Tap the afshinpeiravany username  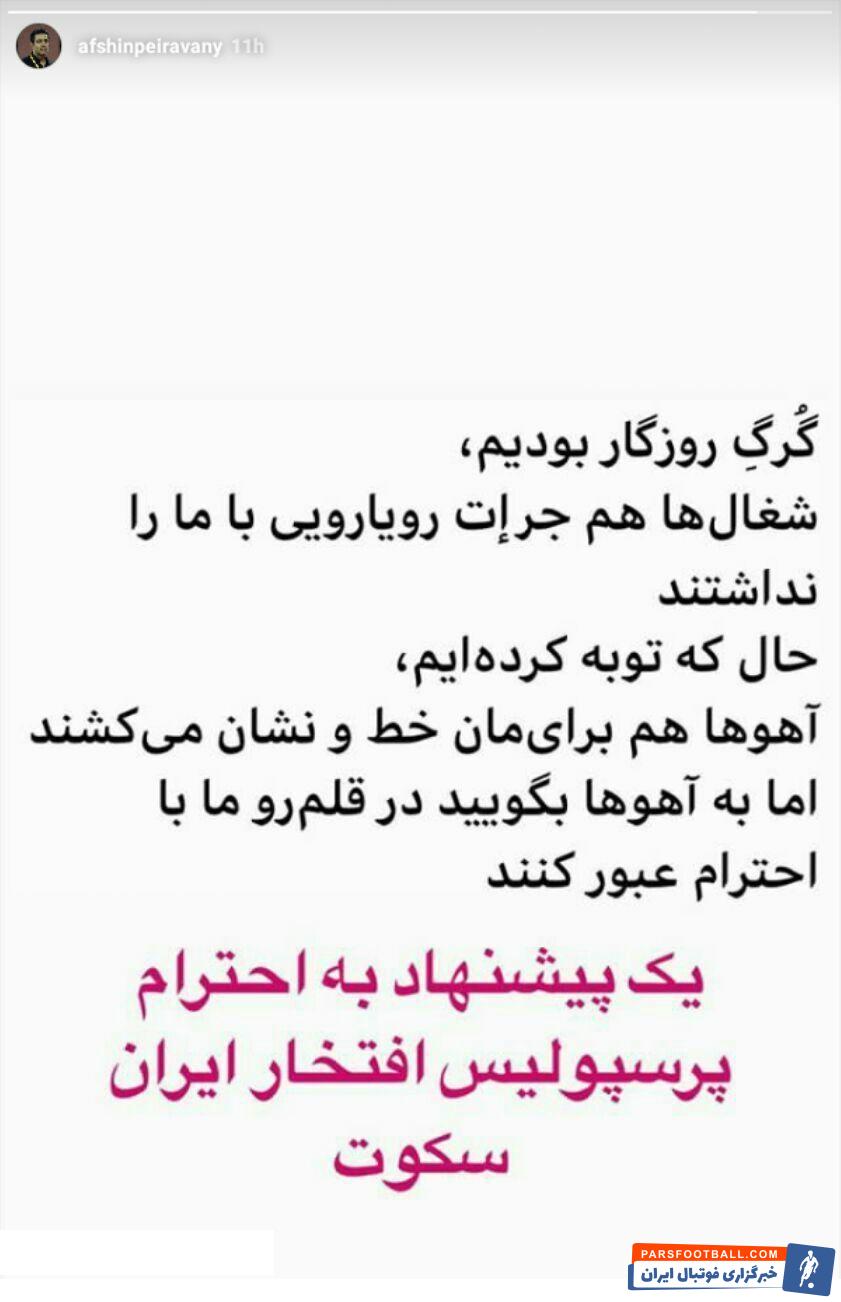point(148,47)
